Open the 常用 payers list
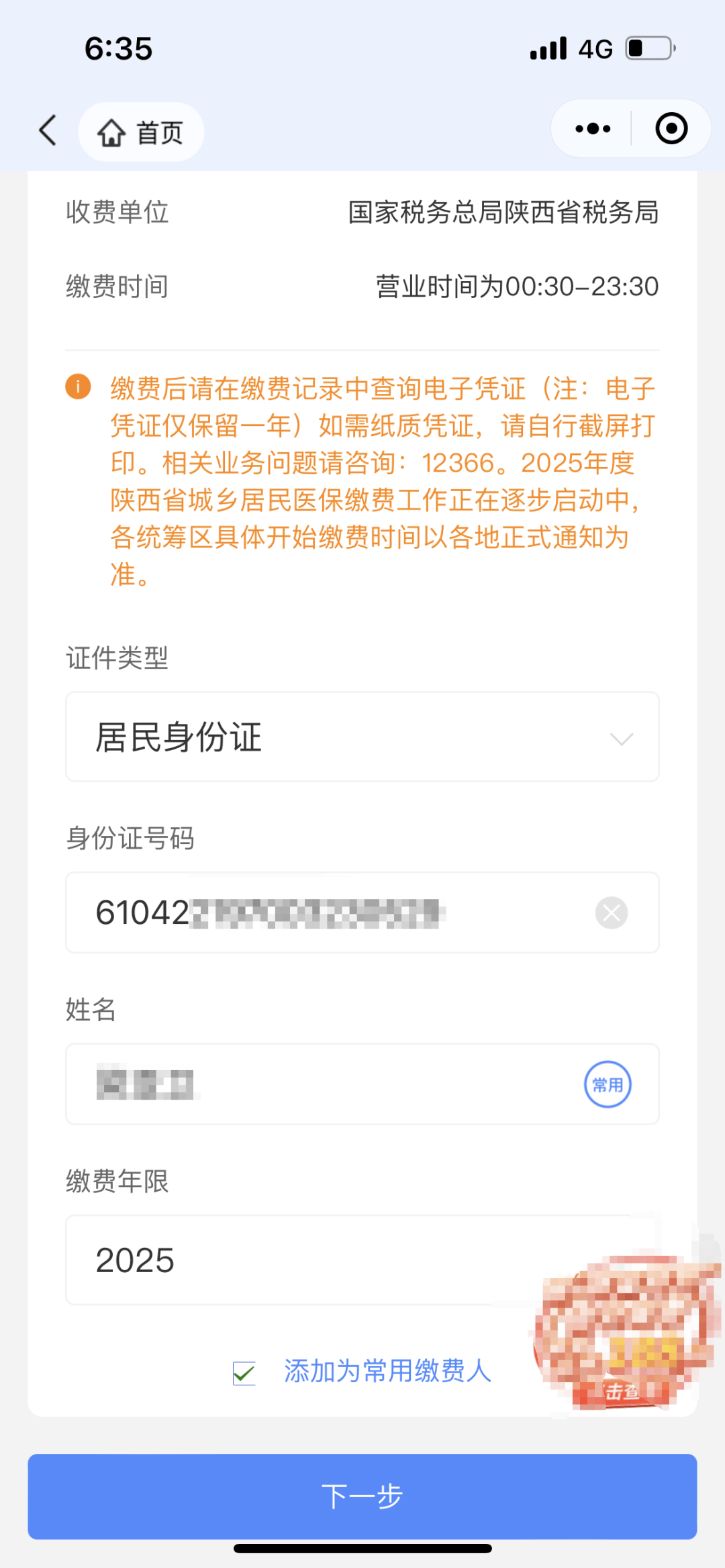The height and width of the screenshot is (1568, 725). pos(608,1085)
